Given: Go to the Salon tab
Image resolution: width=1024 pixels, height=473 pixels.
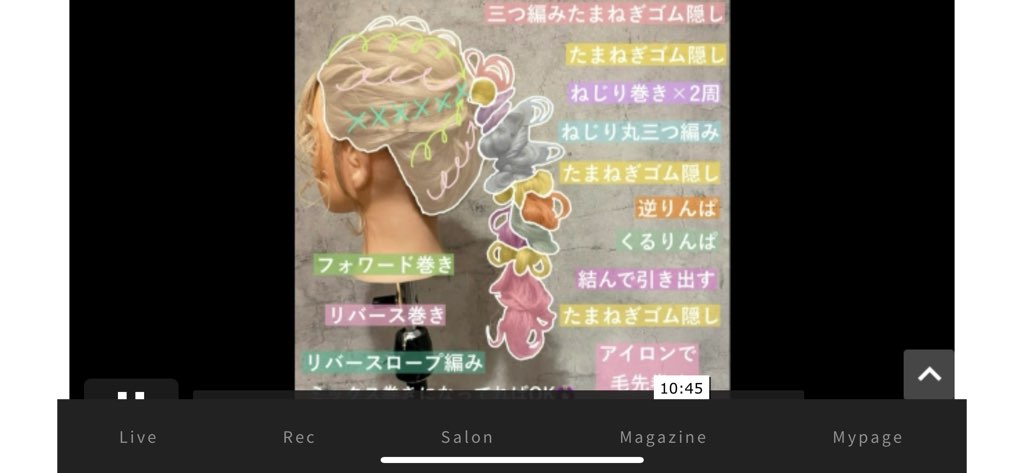Looking at the screenshot, I should [467, 437].
